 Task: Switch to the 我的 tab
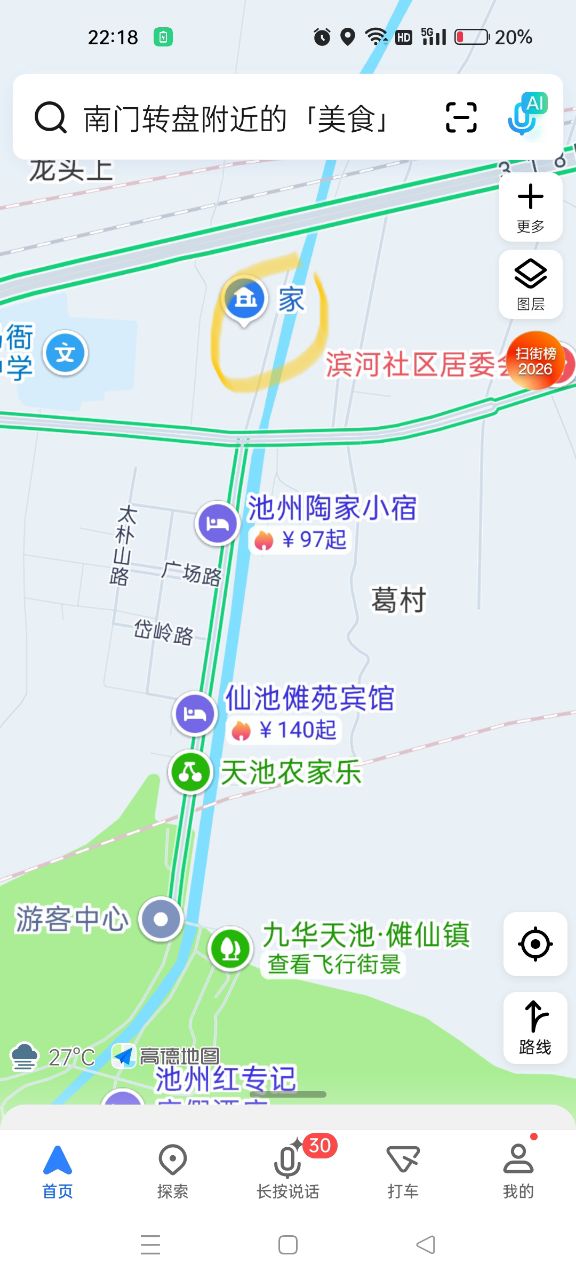tap(518, 1172)
